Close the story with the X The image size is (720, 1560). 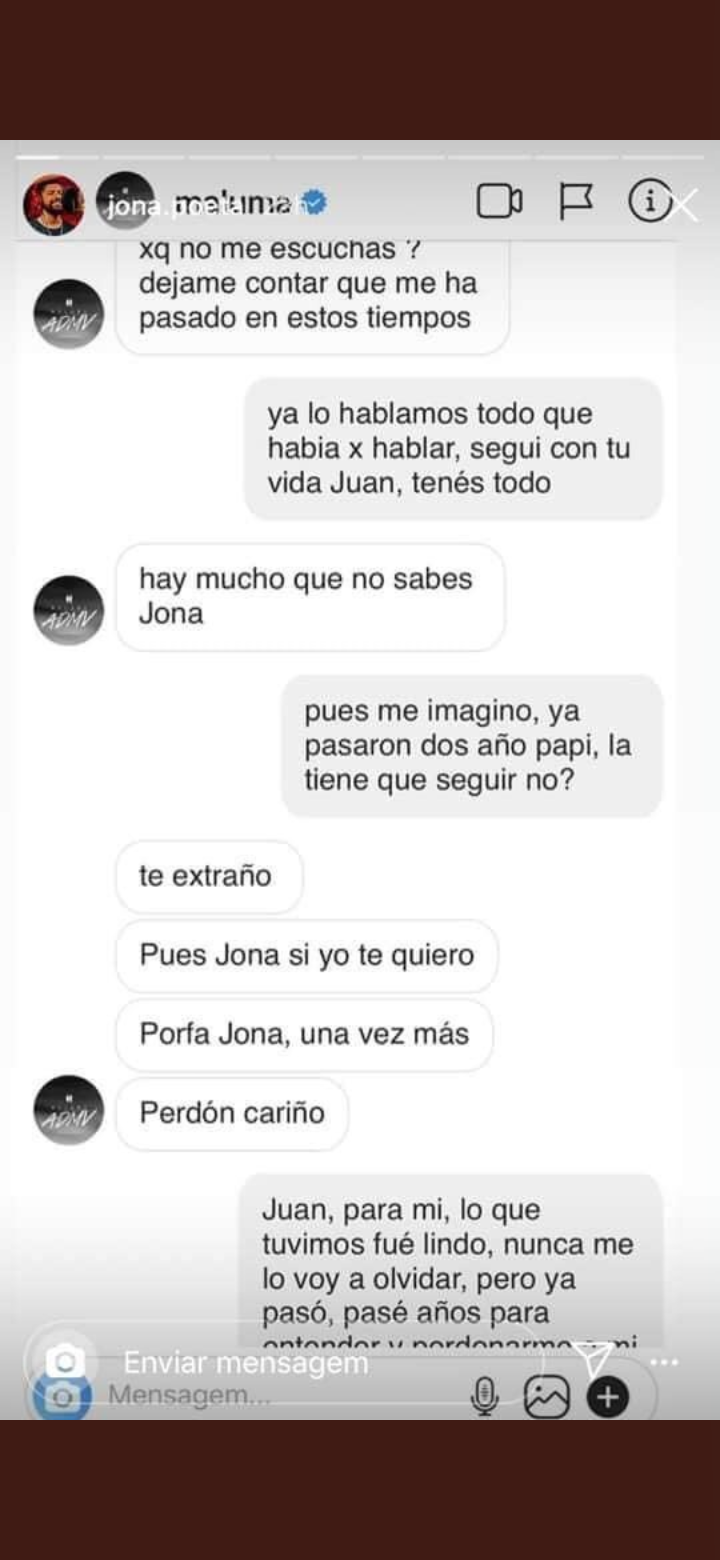(685, 206)
